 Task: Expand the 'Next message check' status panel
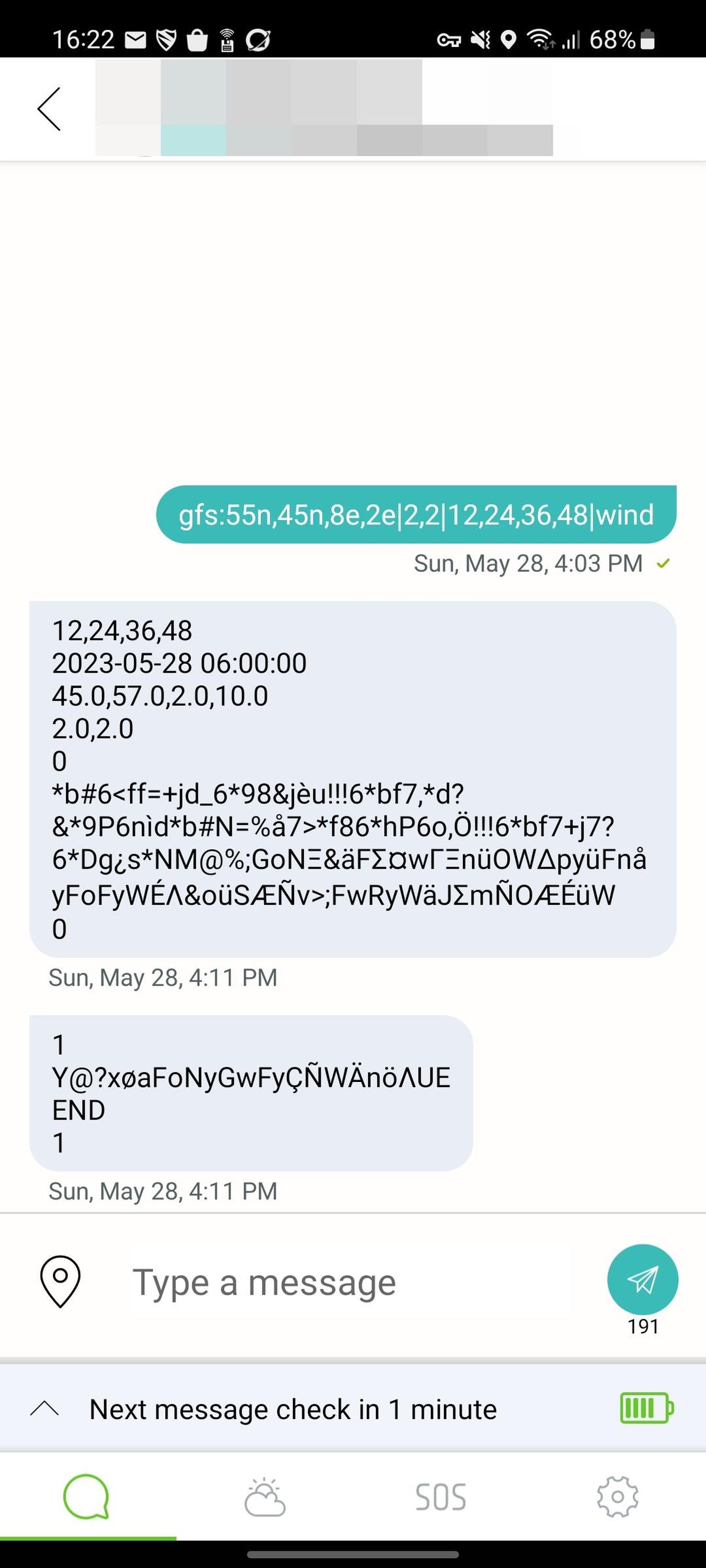click(x=44, y=1408)
